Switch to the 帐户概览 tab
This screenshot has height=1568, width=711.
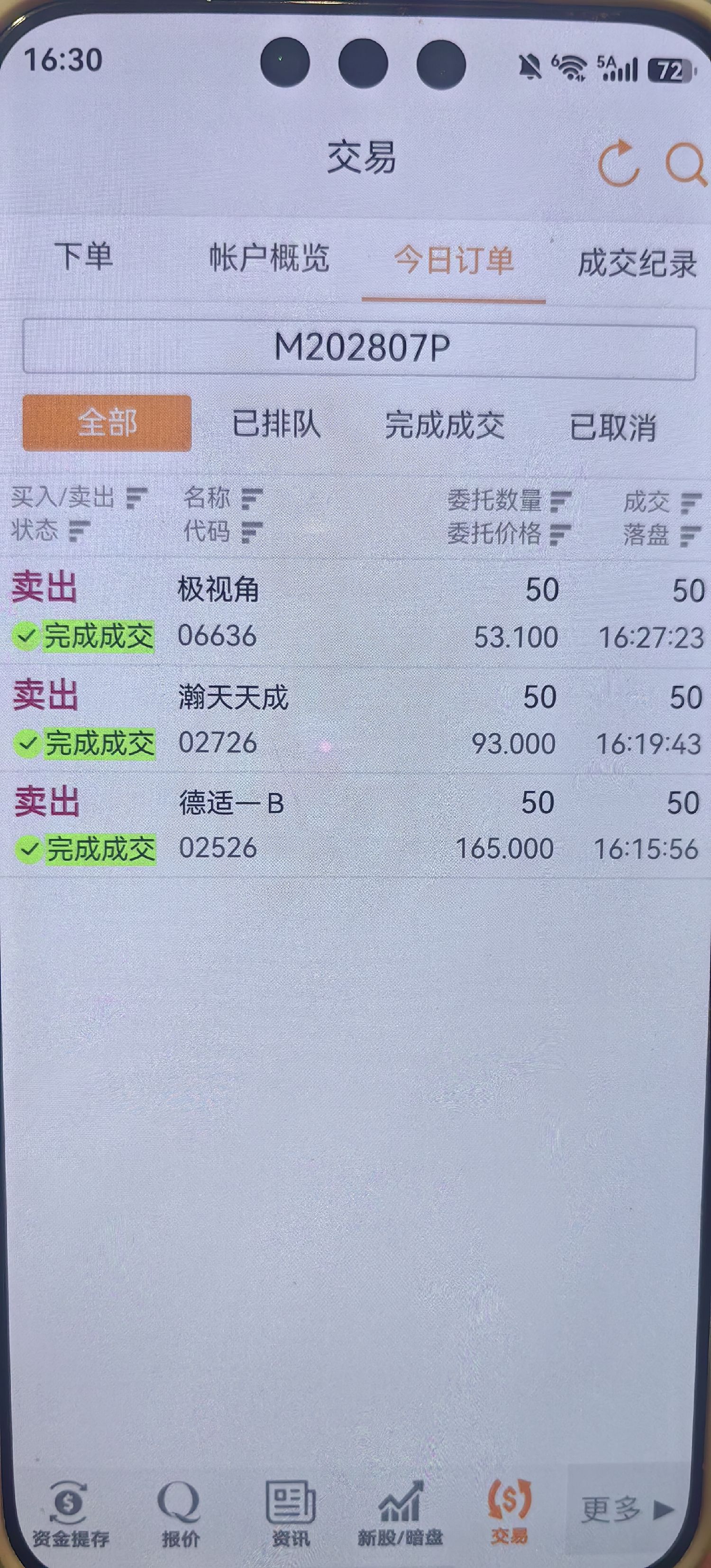[x=269, y=258]
